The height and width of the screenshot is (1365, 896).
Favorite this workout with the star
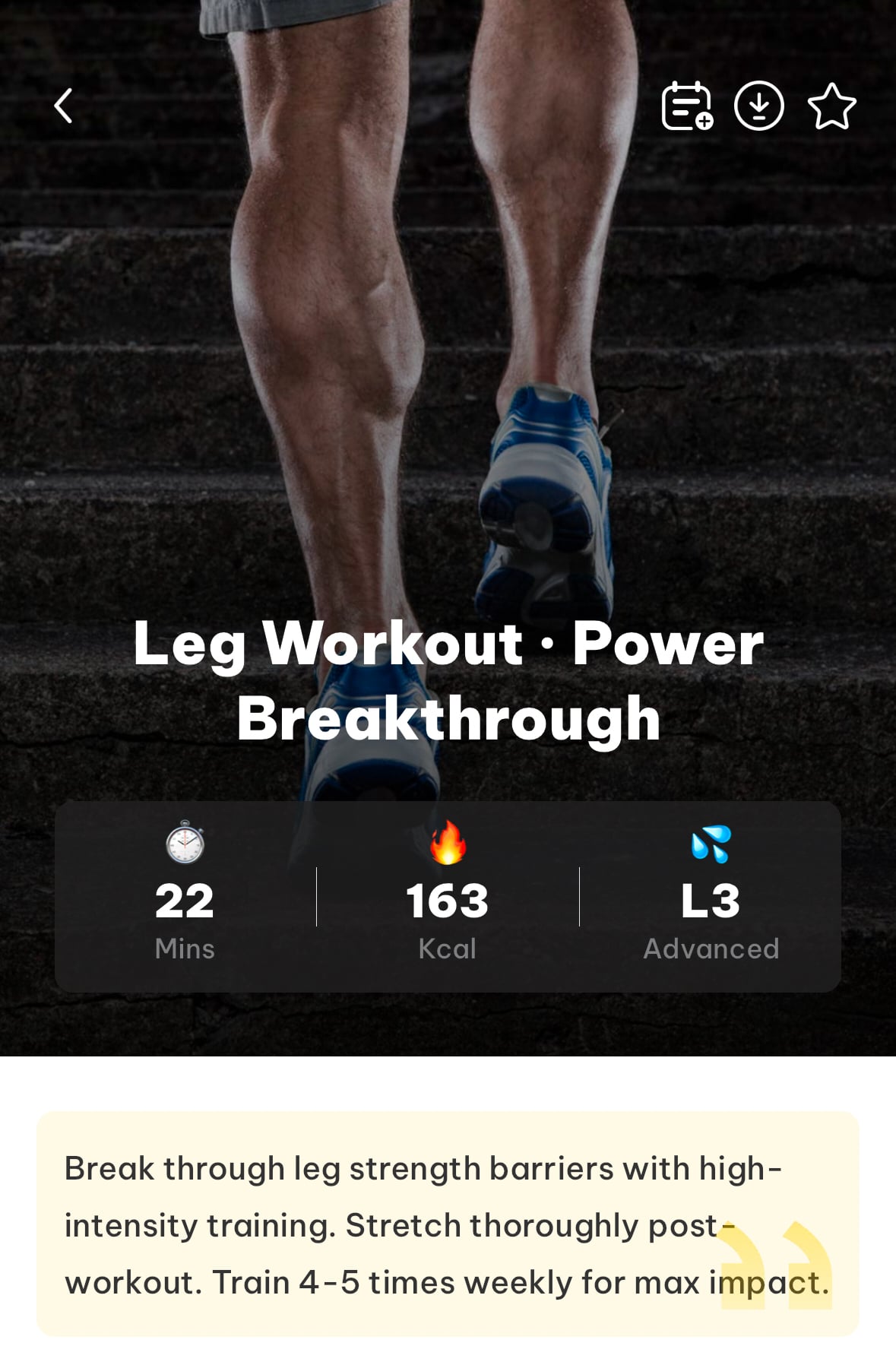831,106
